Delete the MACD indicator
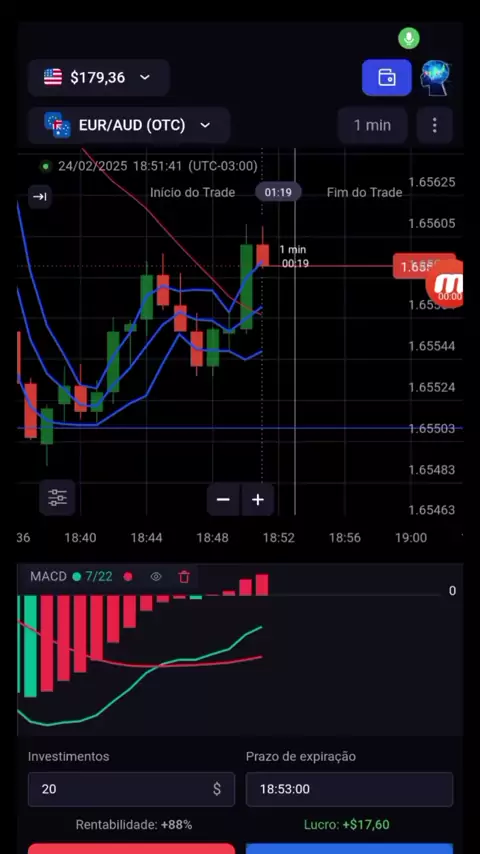The height and width of the screenshot is (854, 480). [x=184, y=576]
